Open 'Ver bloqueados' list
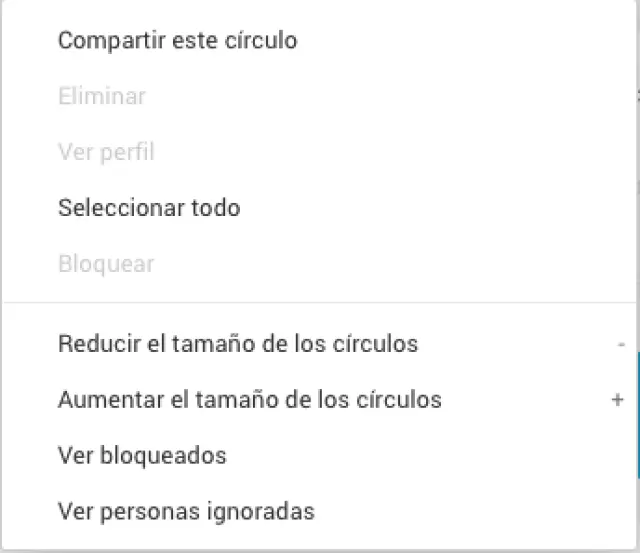Image resolution: width=640 pixels, height=553 pixels. tap(142, 456)
